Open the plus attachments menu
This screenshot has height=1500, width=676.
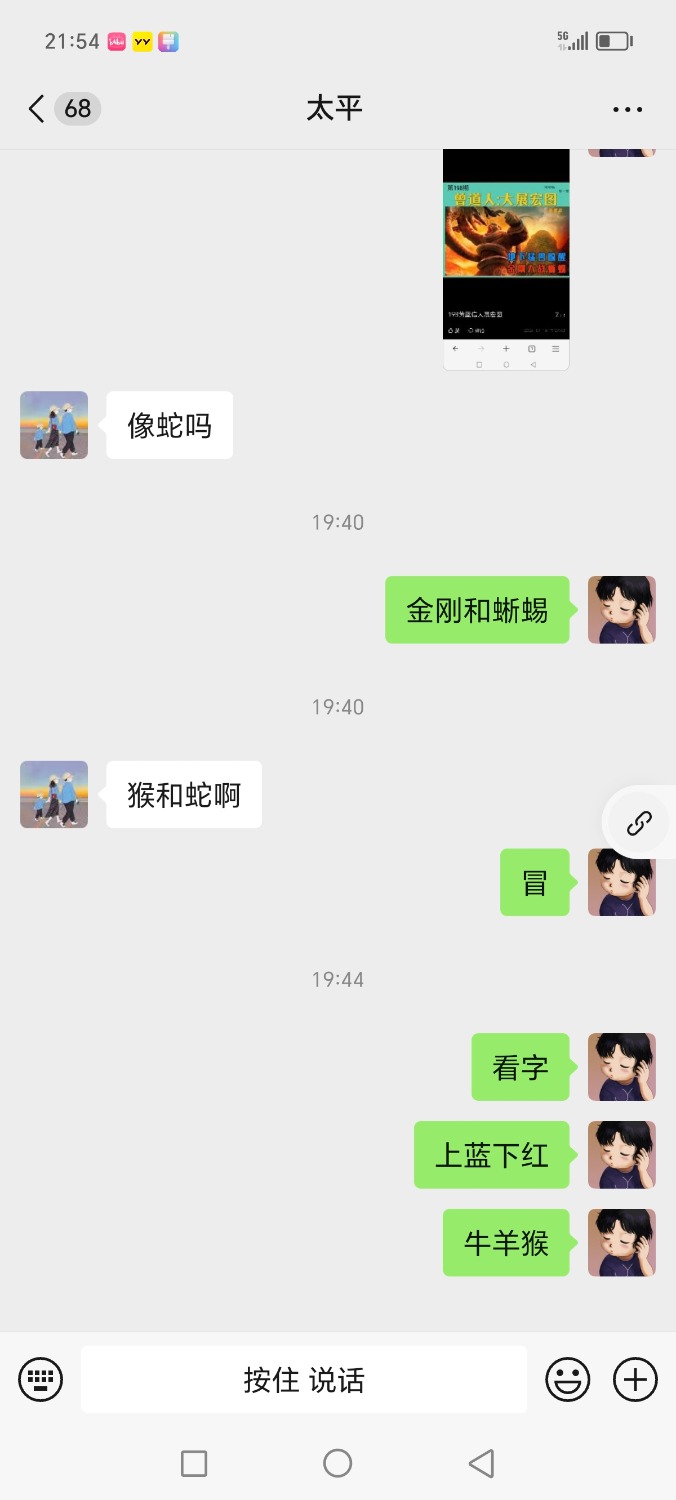635,1380
